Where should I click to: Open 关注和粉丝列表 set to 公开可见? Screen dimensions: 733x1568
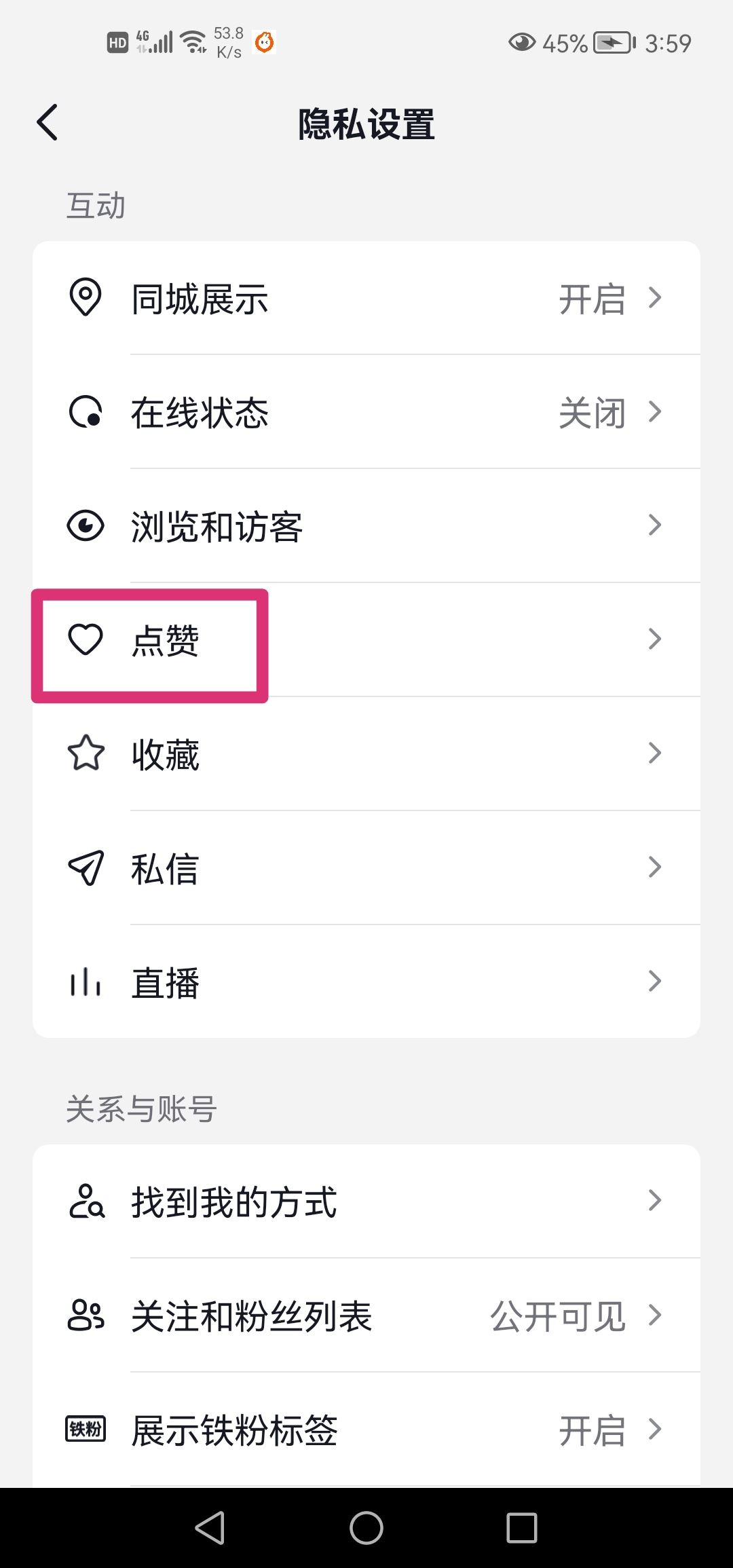pos(366,1315)
